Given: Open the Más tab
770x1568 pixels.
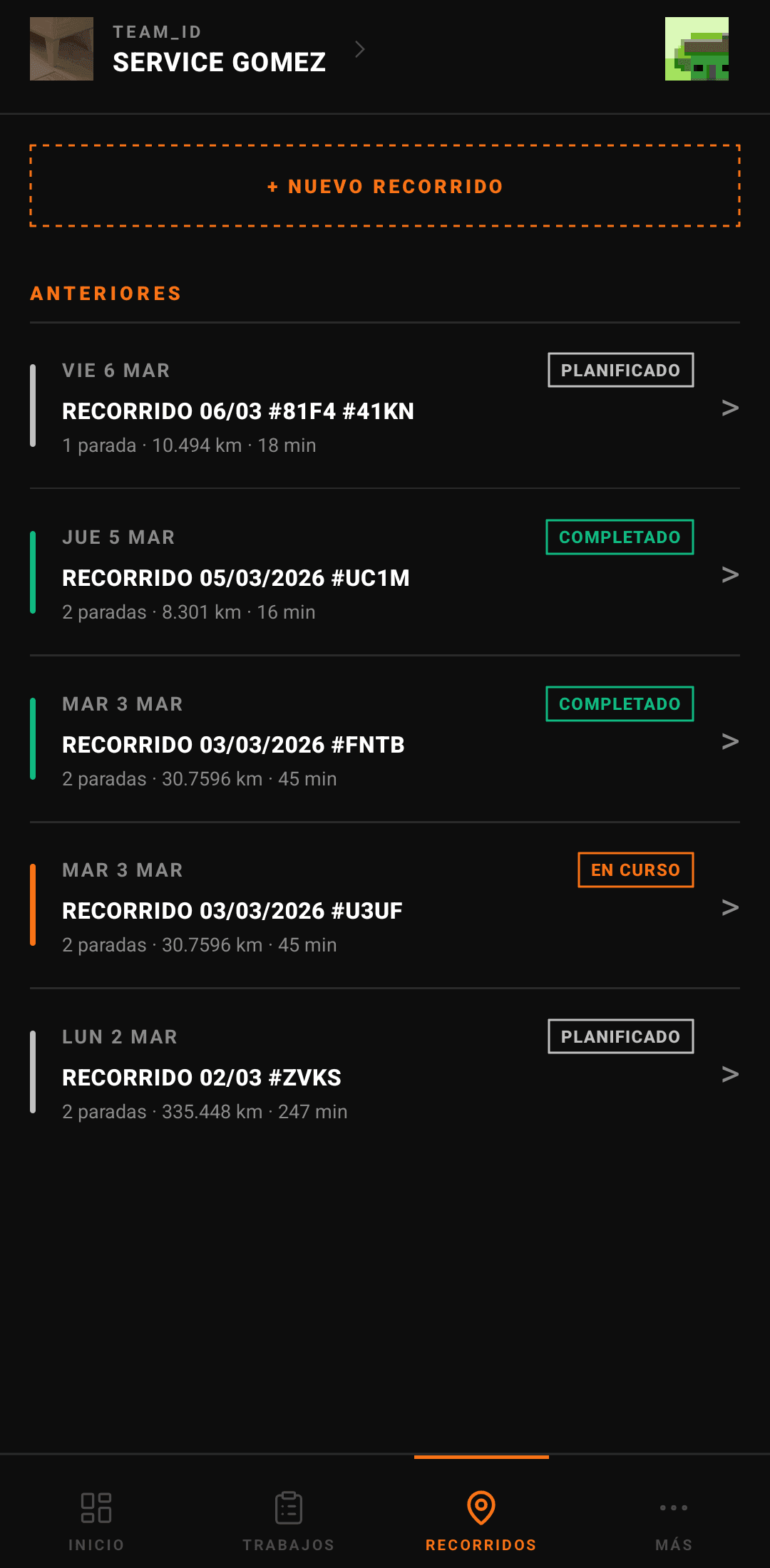Looking at the screenshot, I should (x=674, y=1520).
